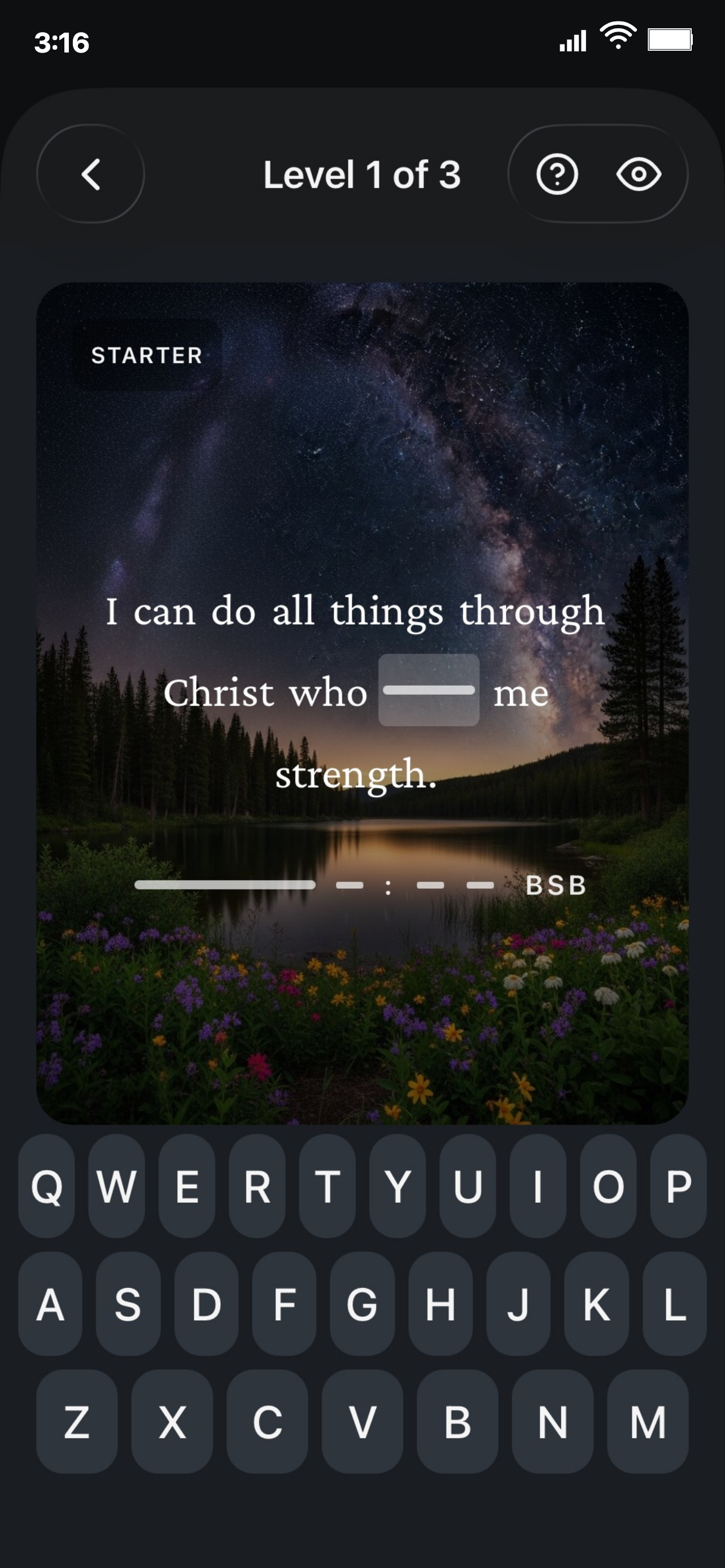The width and height of the screenshot is (725, 1568).
Task: Tap the Z key
Action: [x=77, y=1421]
